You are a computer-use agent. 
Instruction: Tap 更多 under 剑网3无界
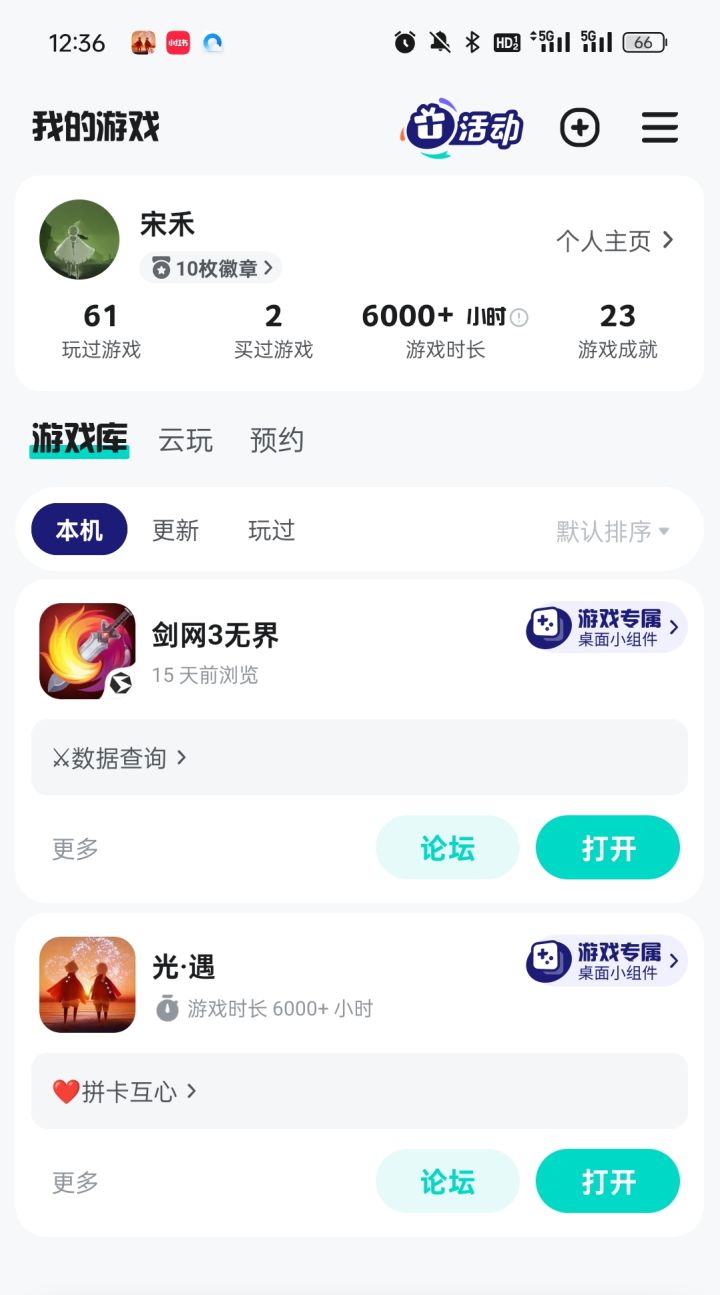[x=76, y=849]
